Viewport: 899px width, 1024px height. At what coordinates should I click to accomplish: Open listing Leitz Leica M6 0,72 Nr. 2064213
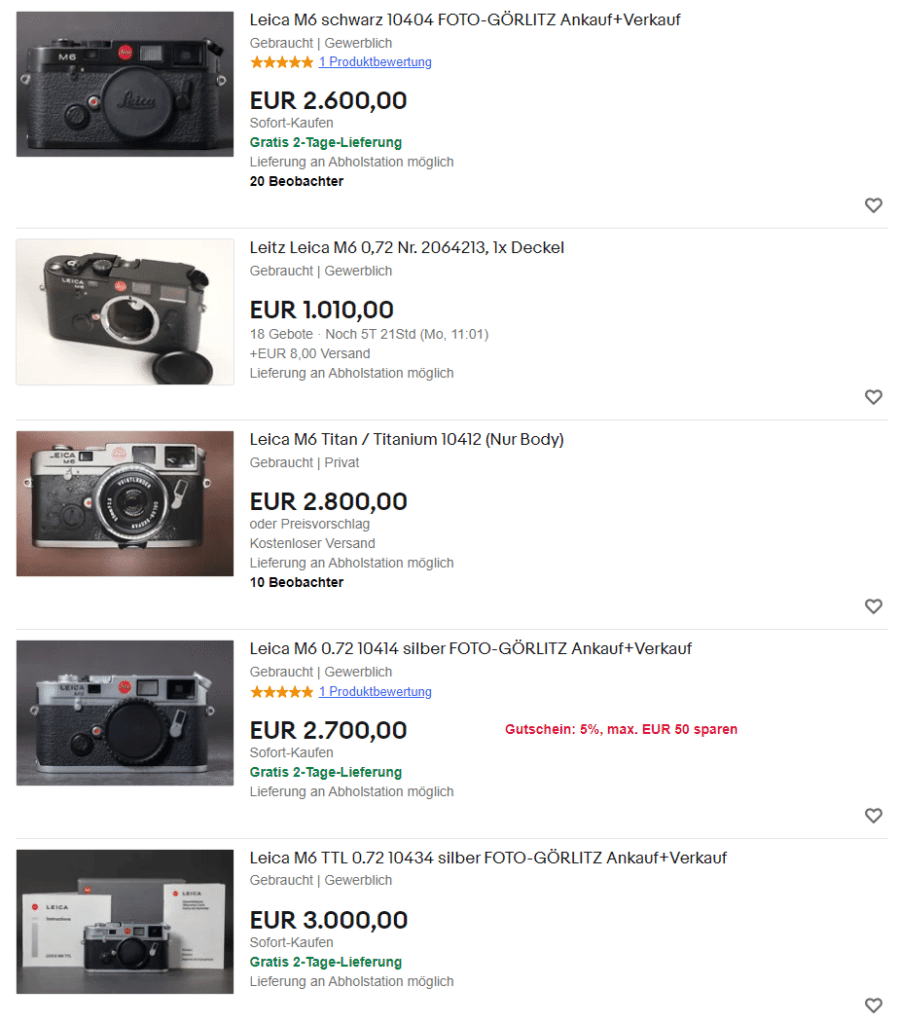(407, 247)
